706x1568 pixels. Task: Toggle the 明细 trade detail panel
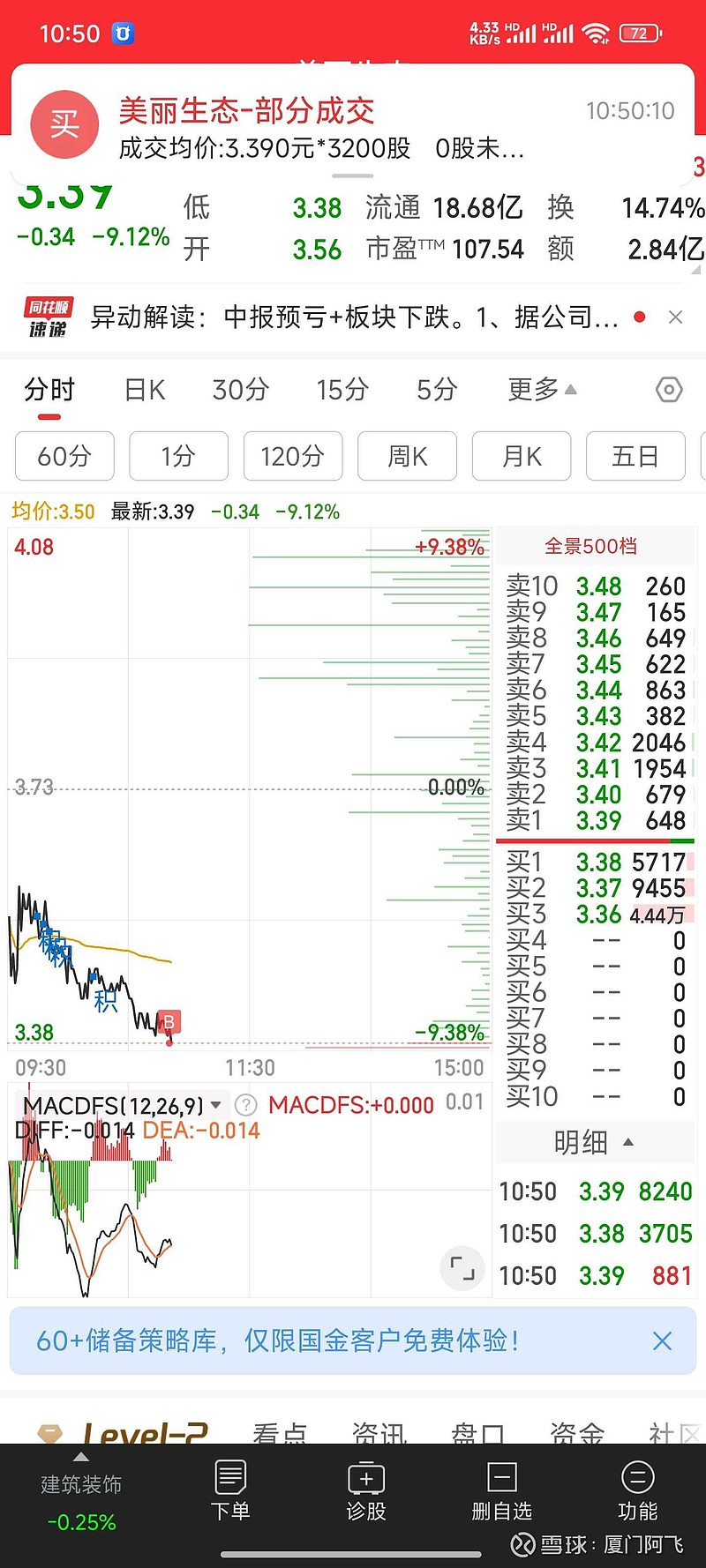(592, 1143)
